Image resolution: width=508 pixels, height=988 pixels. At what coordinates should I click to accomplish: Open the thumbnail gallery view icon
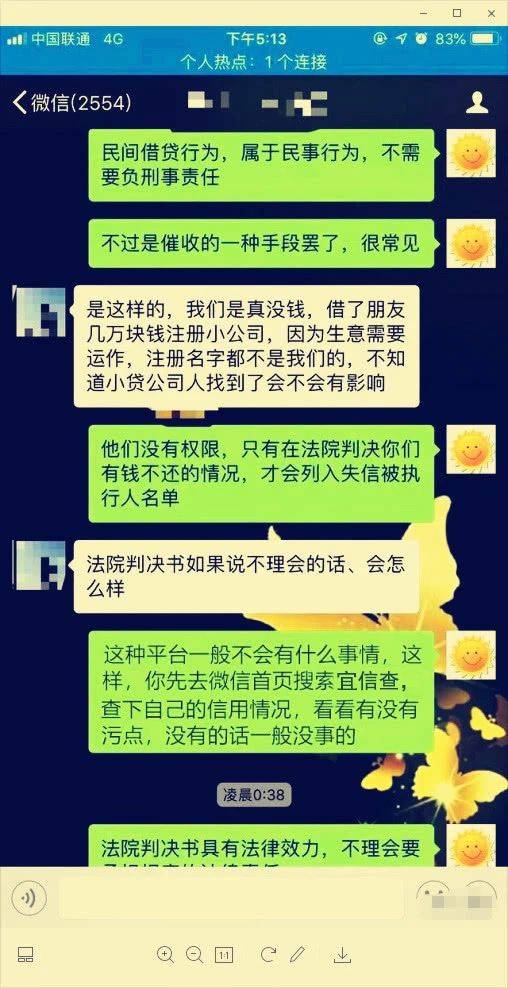[x=25, y=955]
